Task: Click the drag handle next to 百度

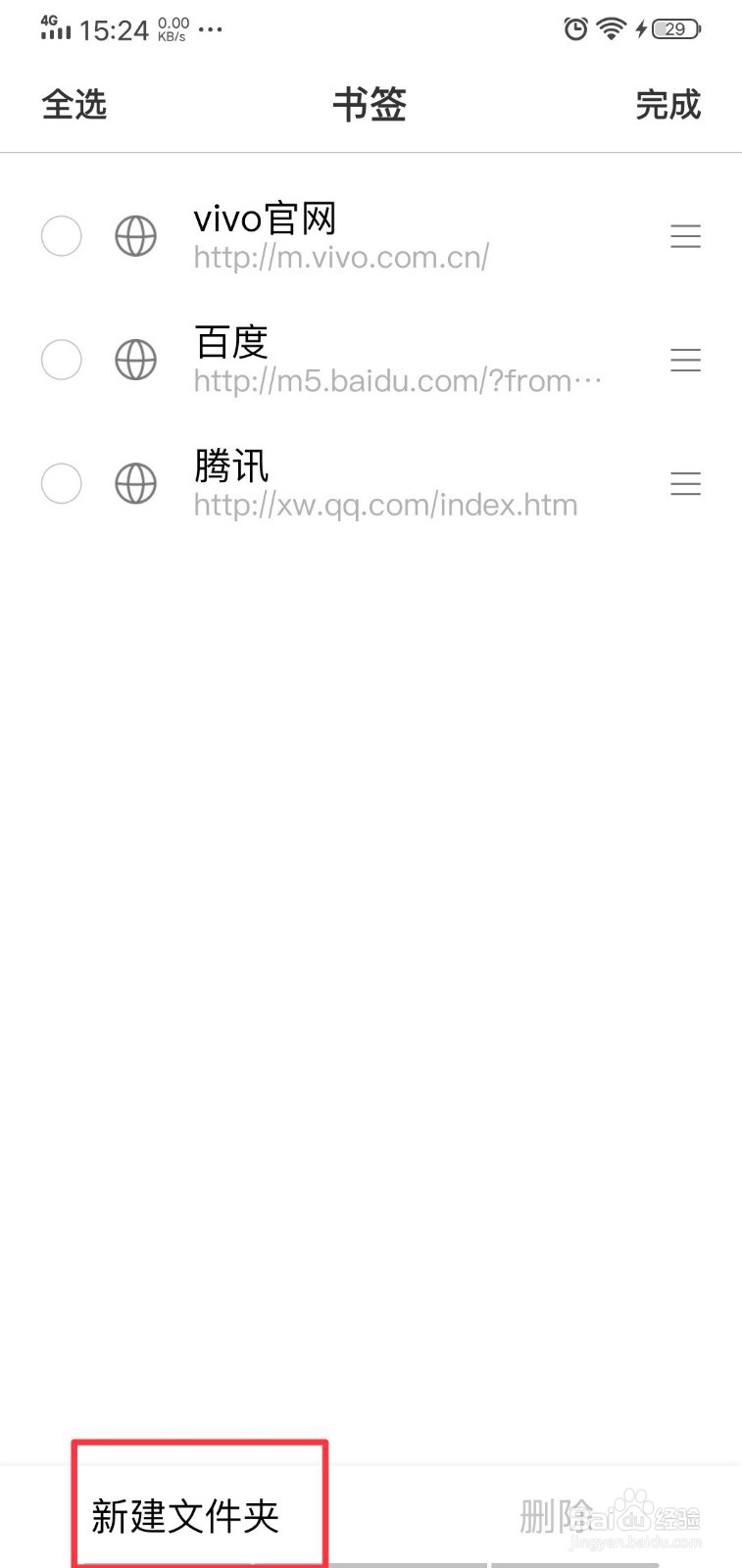Action: pos(685,360)
